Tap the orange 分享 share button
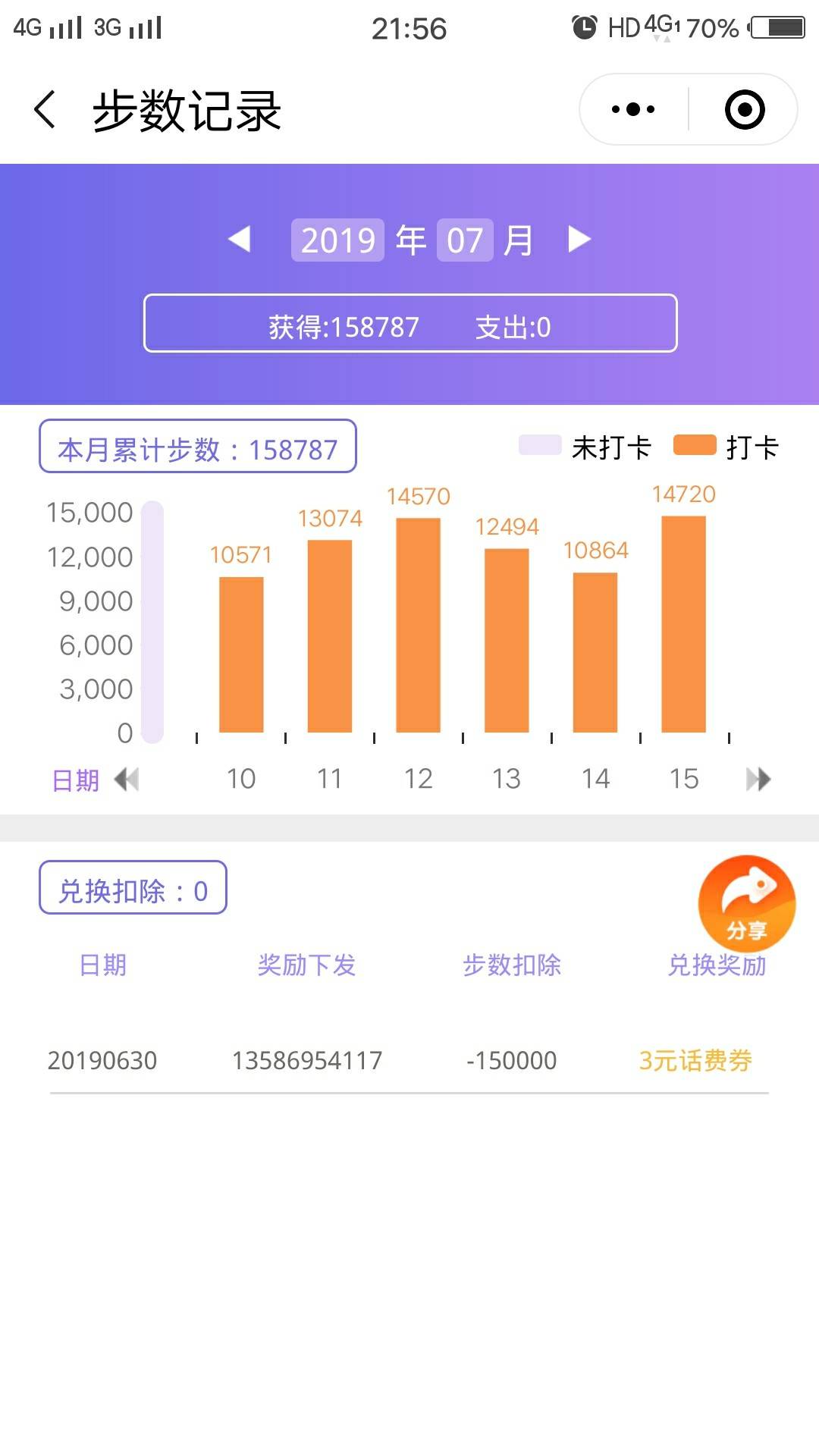Screen dimensions: 819x1456 point(746,903)
